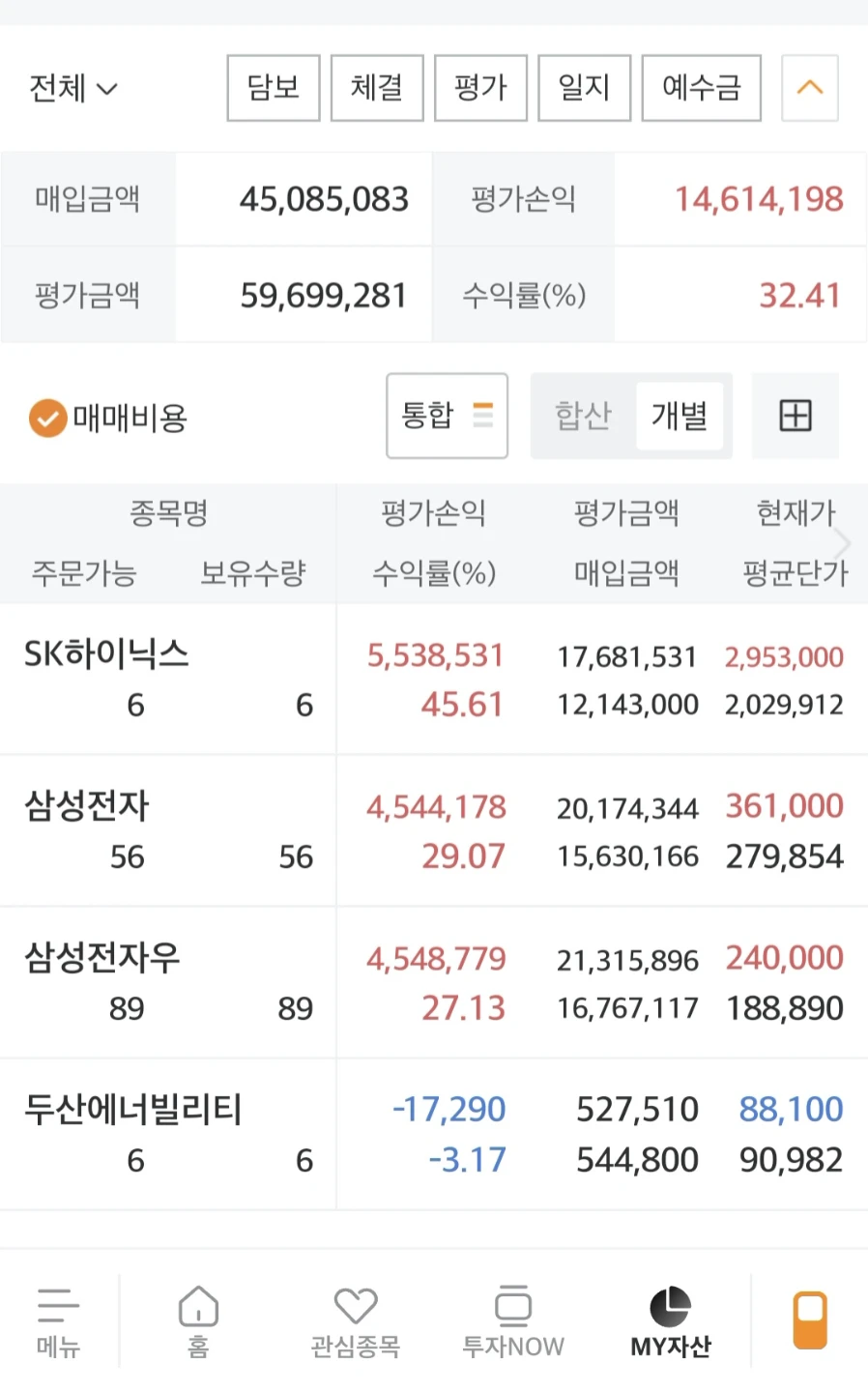Open the 통합 sorting dropdown
Screen dimensions: 868x1392
point(447,416)
